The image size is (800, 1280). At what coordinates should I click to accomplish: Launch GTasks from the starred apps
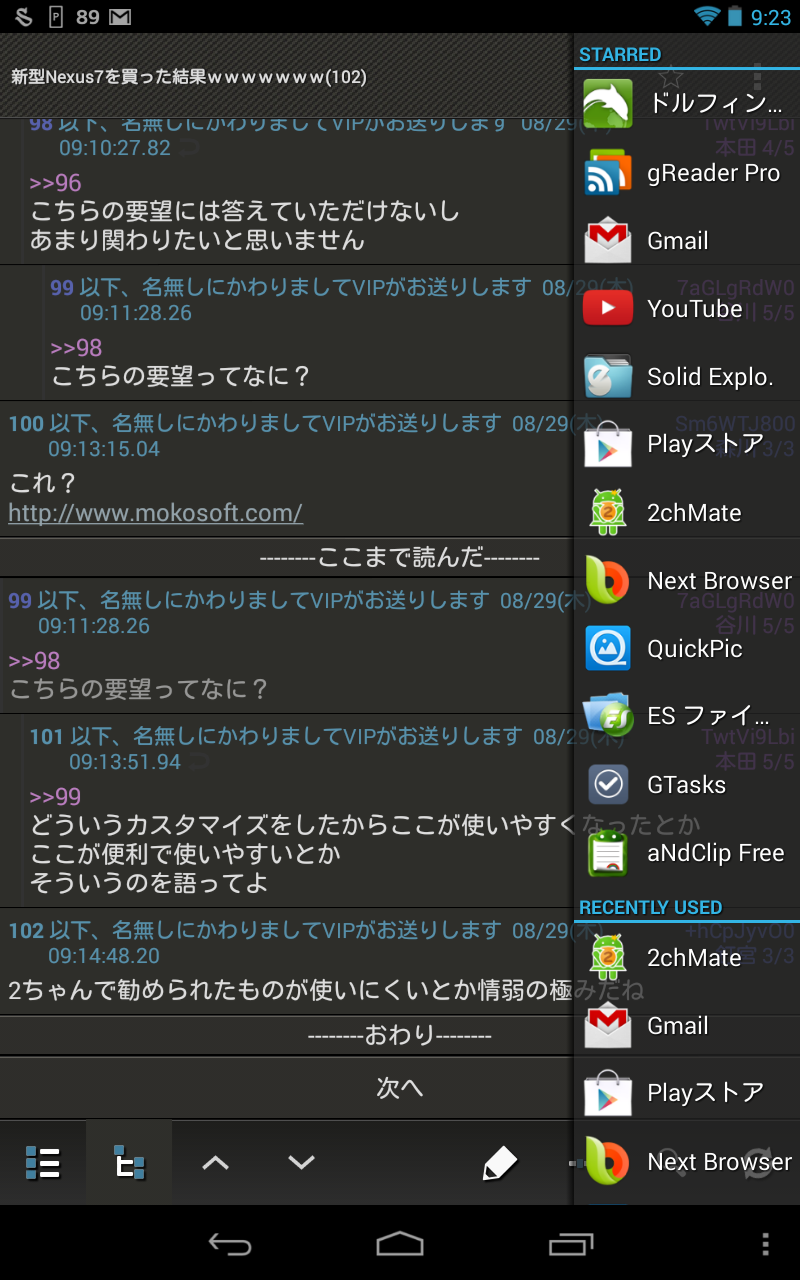pos(687,785)
